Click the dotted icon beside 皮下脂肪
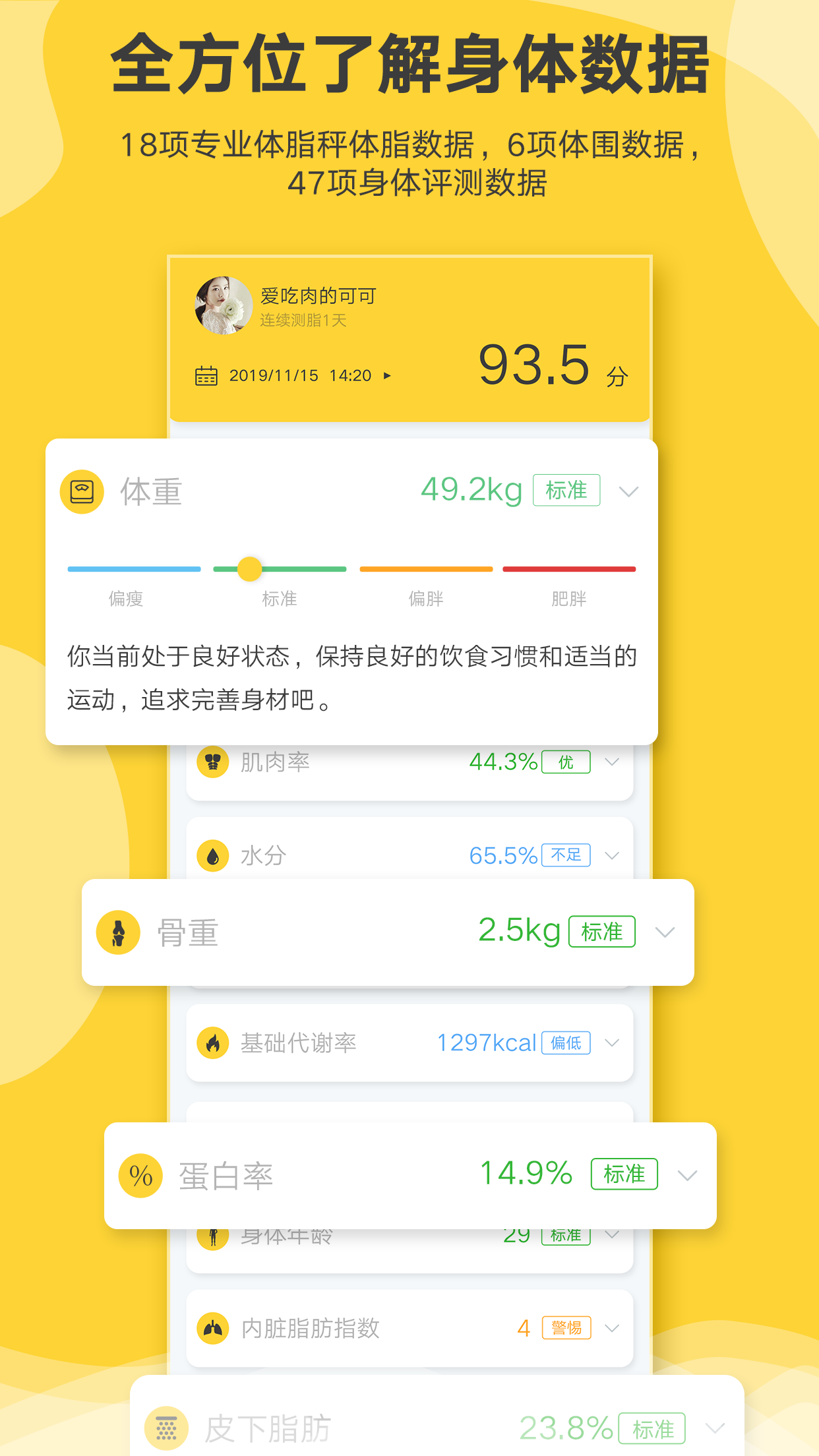Viewport: 819px width, 1456px height. coord(166,1428)
